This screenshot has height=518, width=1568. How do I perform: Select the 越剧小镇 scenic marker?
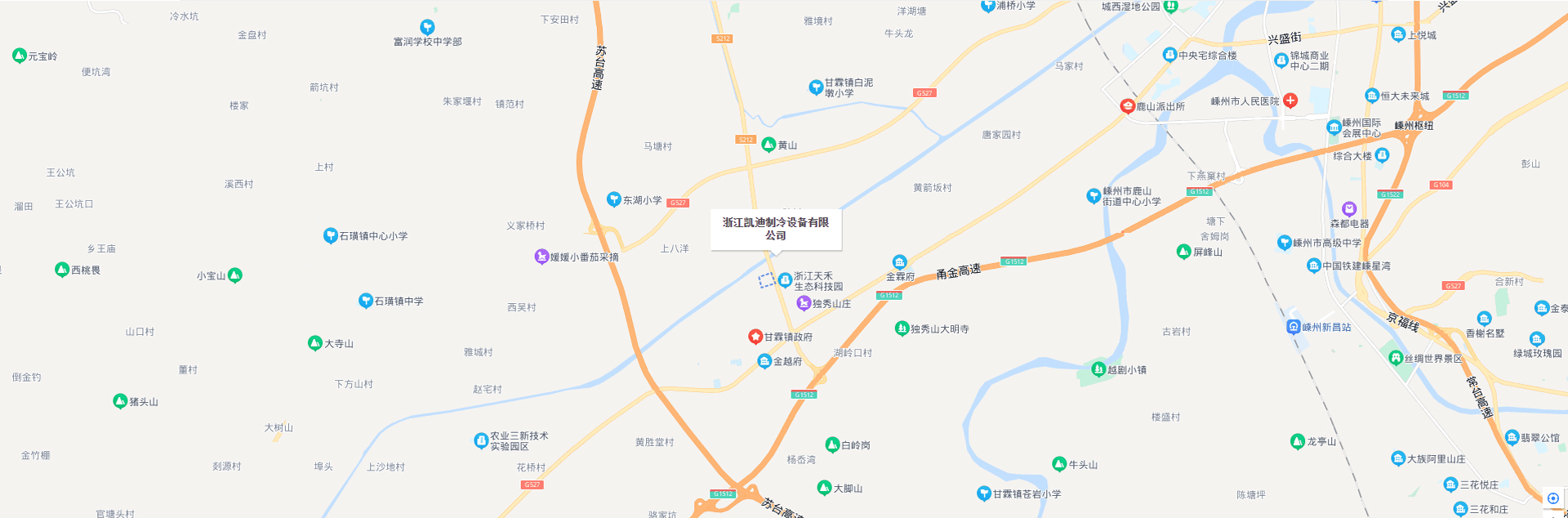(1098, 369)
